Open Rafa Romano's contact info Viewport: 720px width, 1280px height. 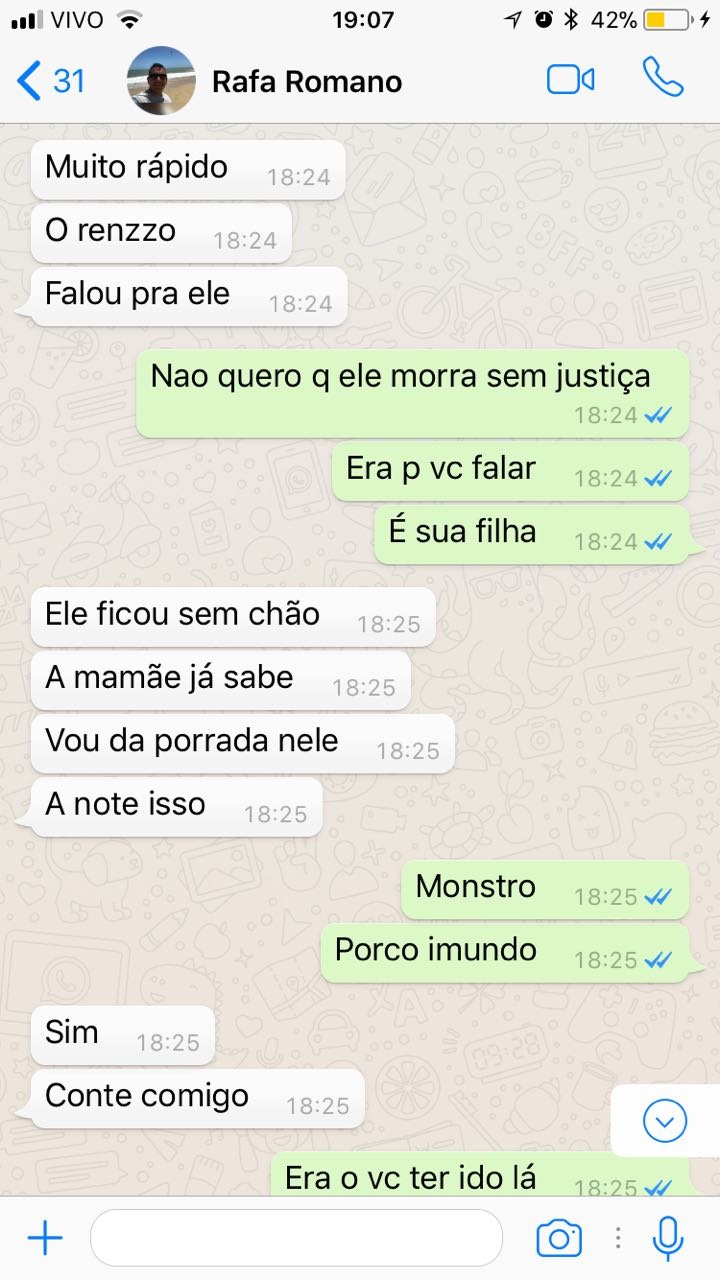pyautogui.click(x=306, y=81)
